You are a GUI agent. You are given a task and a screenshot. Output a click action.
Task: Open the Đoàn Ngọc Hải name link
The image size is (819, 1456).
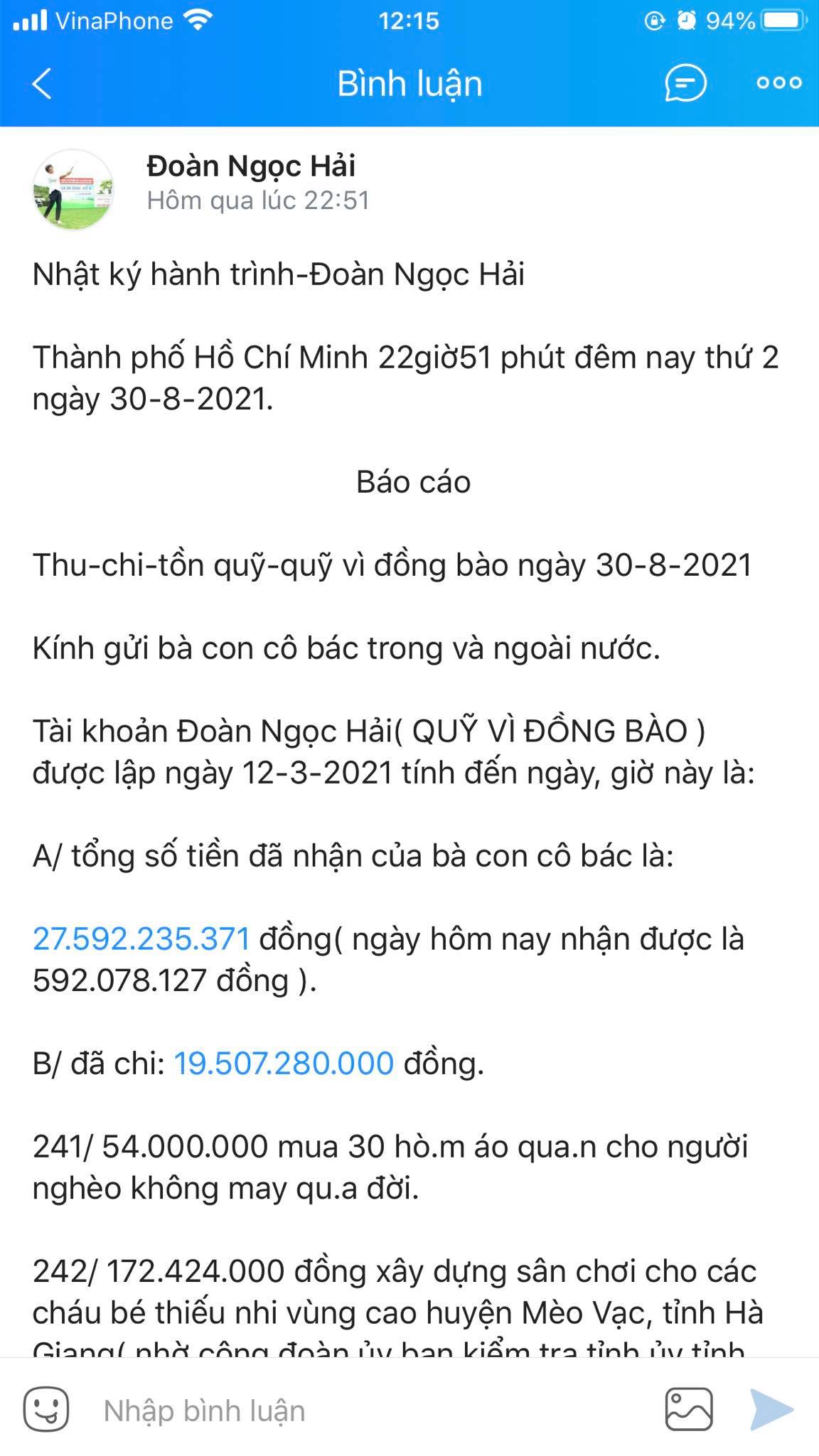click(250, 166)
